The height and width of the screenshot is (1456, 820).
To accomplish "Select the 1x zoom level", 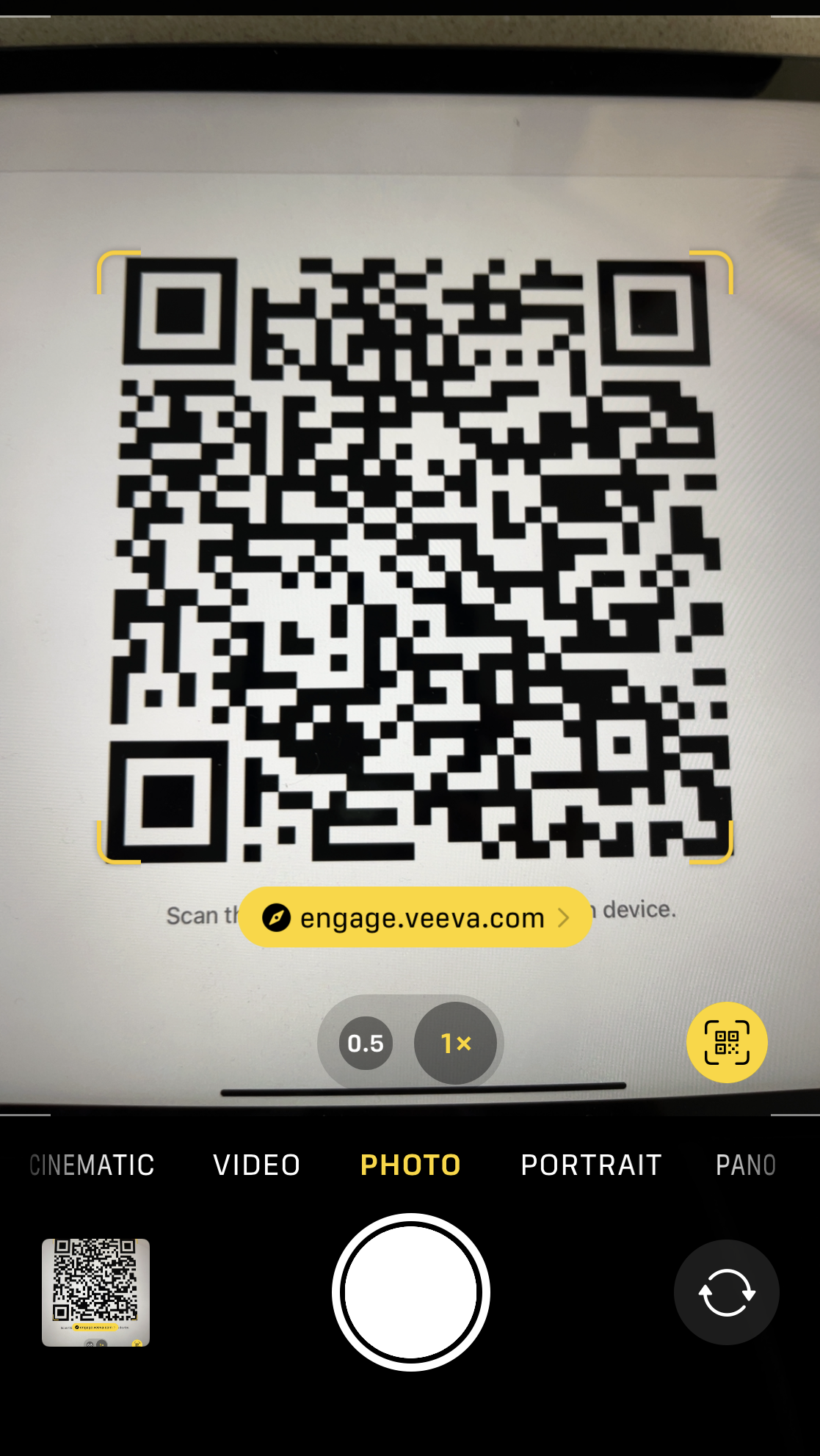I will [x=455, y=1043].
